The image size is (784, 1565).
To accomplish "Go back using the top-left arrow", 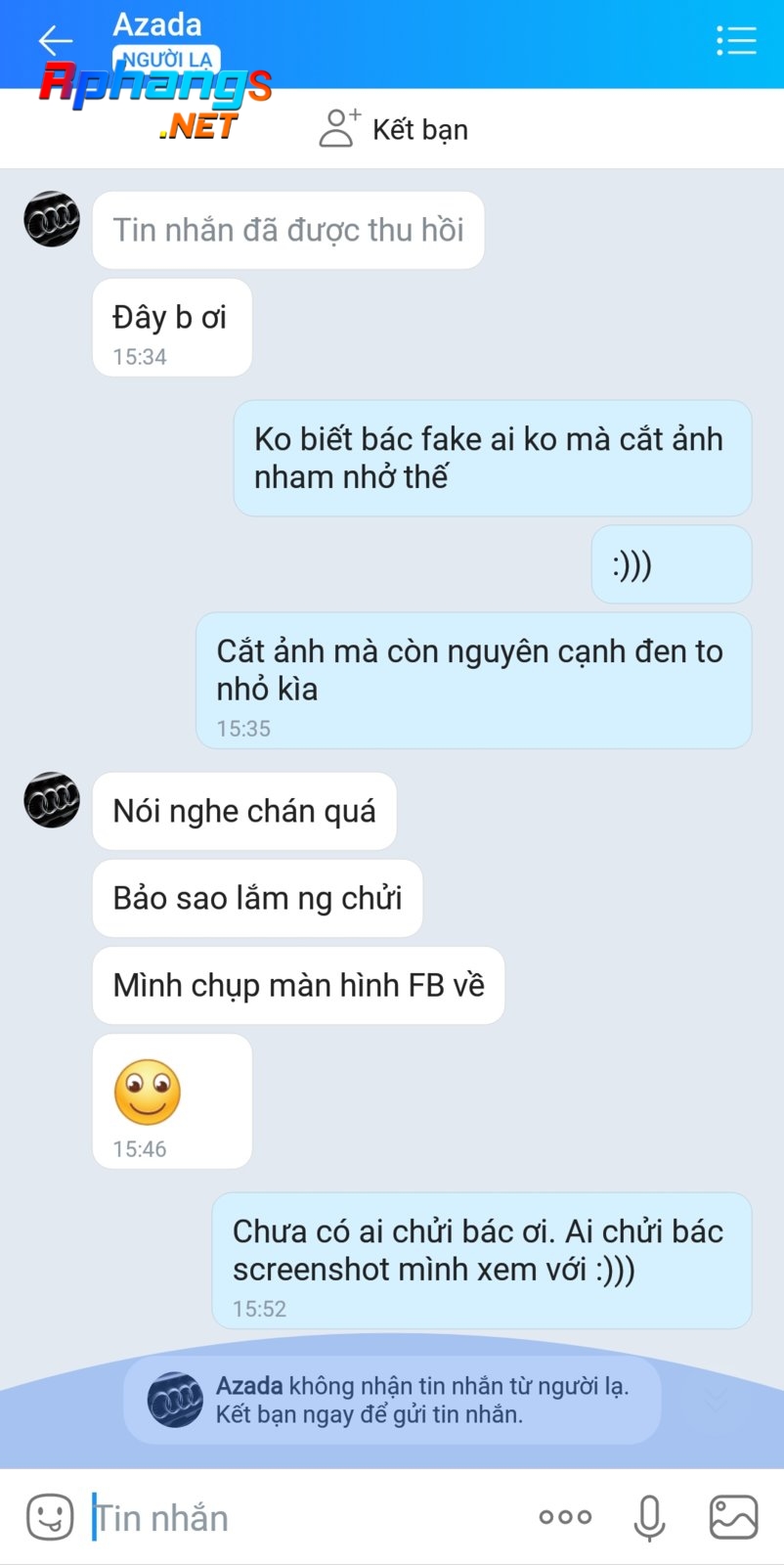I will click(56, 41).
